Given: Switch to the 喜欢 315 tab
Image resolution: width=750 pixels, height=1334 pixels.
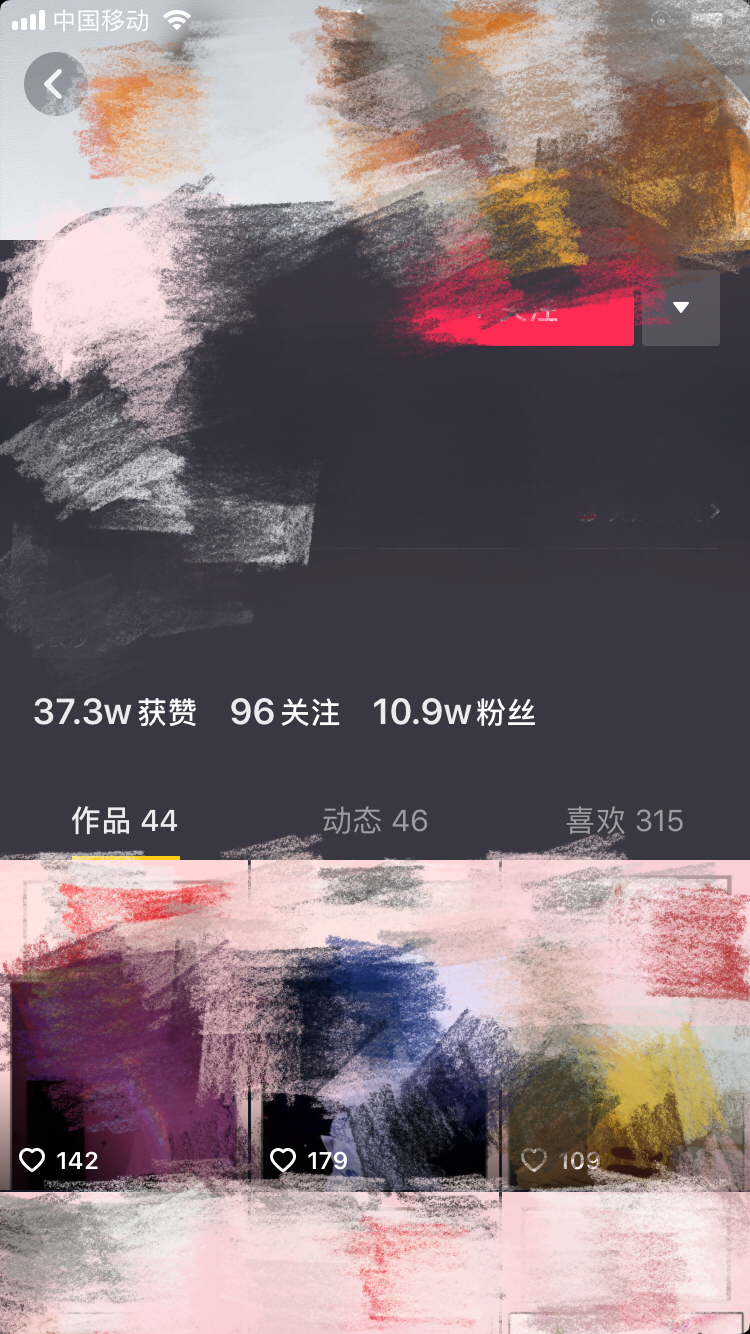Looking at the screenshot, I should coord(624,822).
